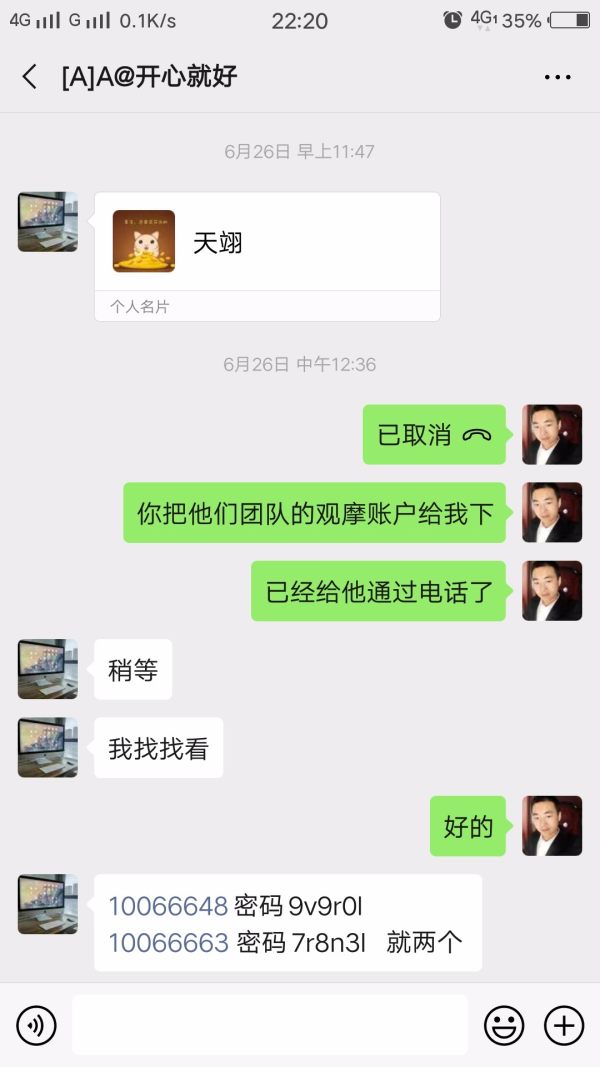
Task: Open the emoji picker
Action: (504, 1025)
